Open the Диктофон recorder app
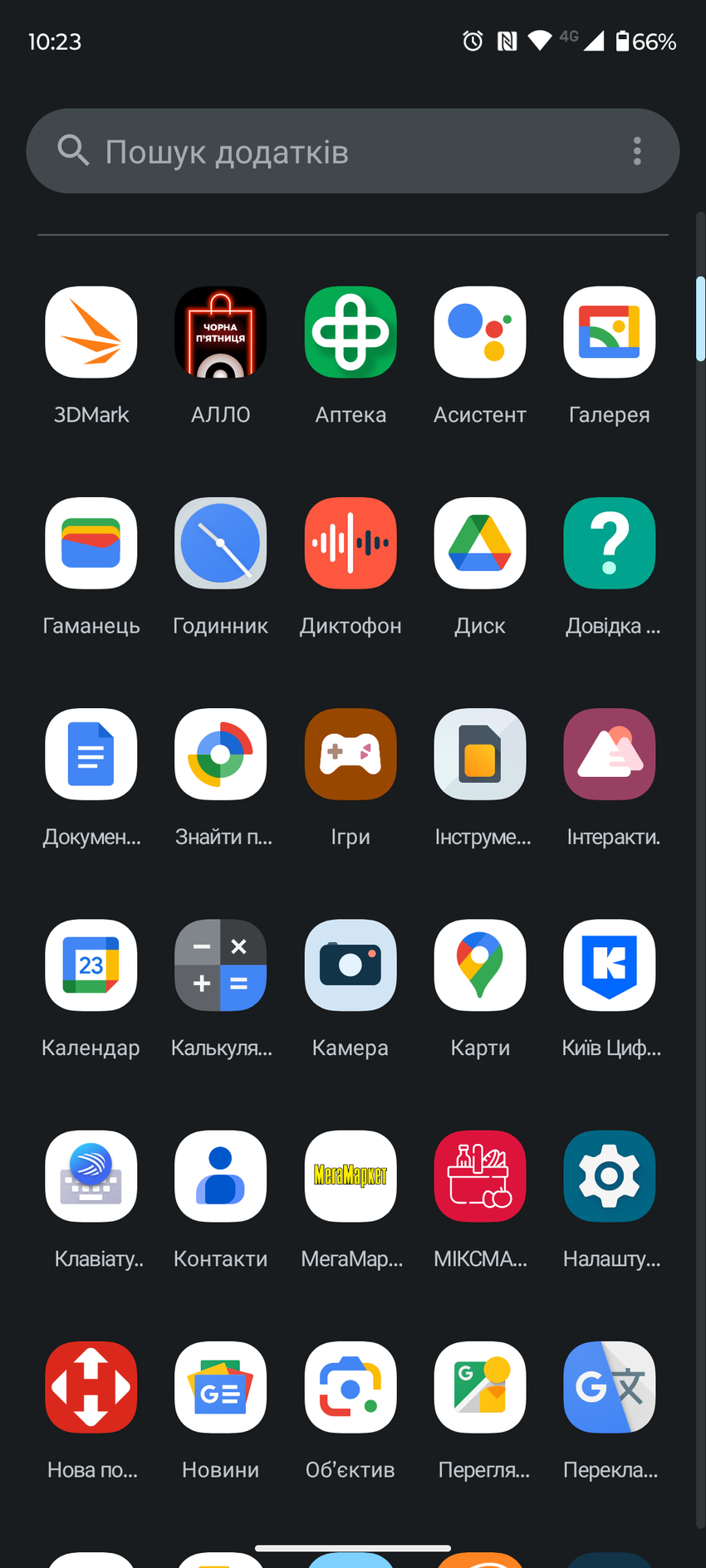 tap(351, 544)
